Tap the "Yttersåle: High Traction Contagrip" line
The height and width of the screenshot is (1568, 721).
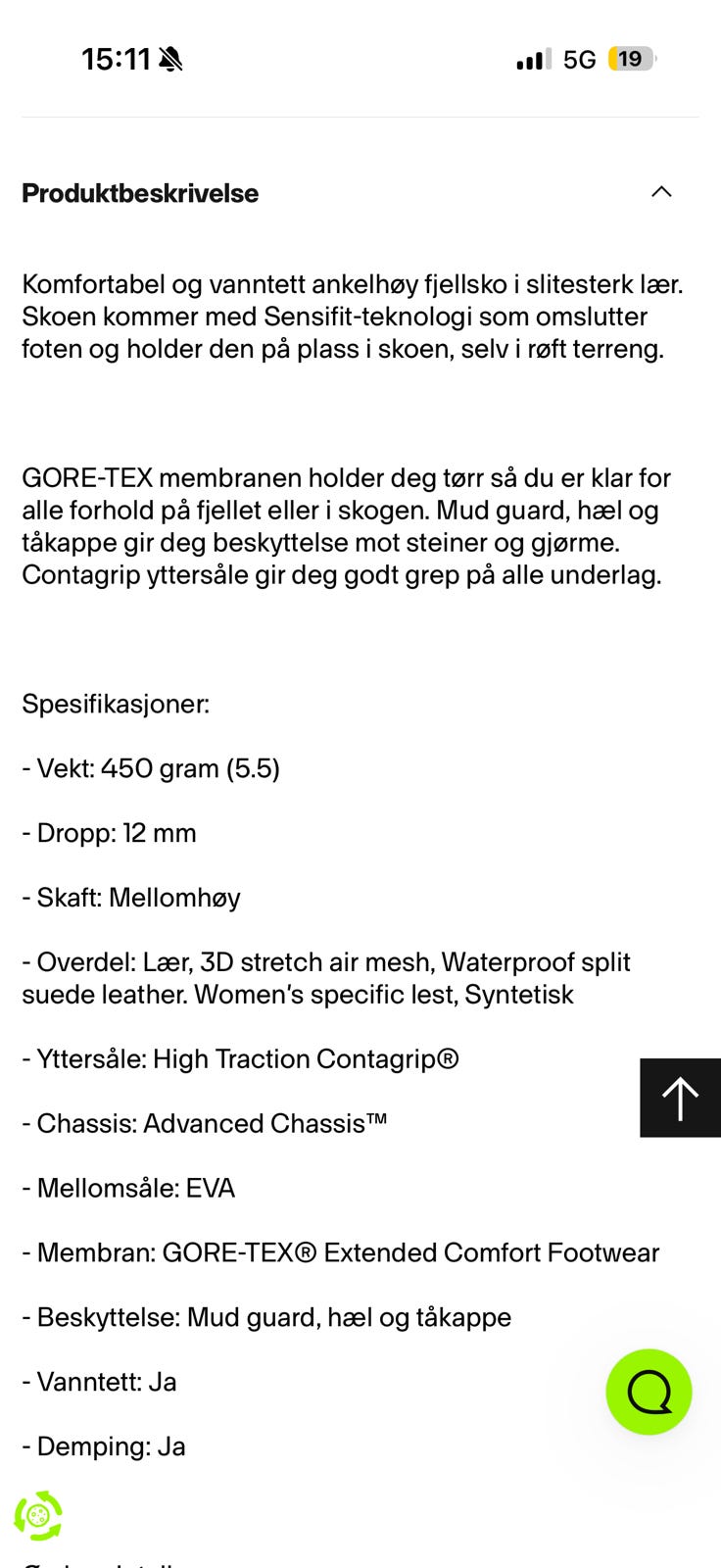pyautogui.click(x=240, y=1059)
